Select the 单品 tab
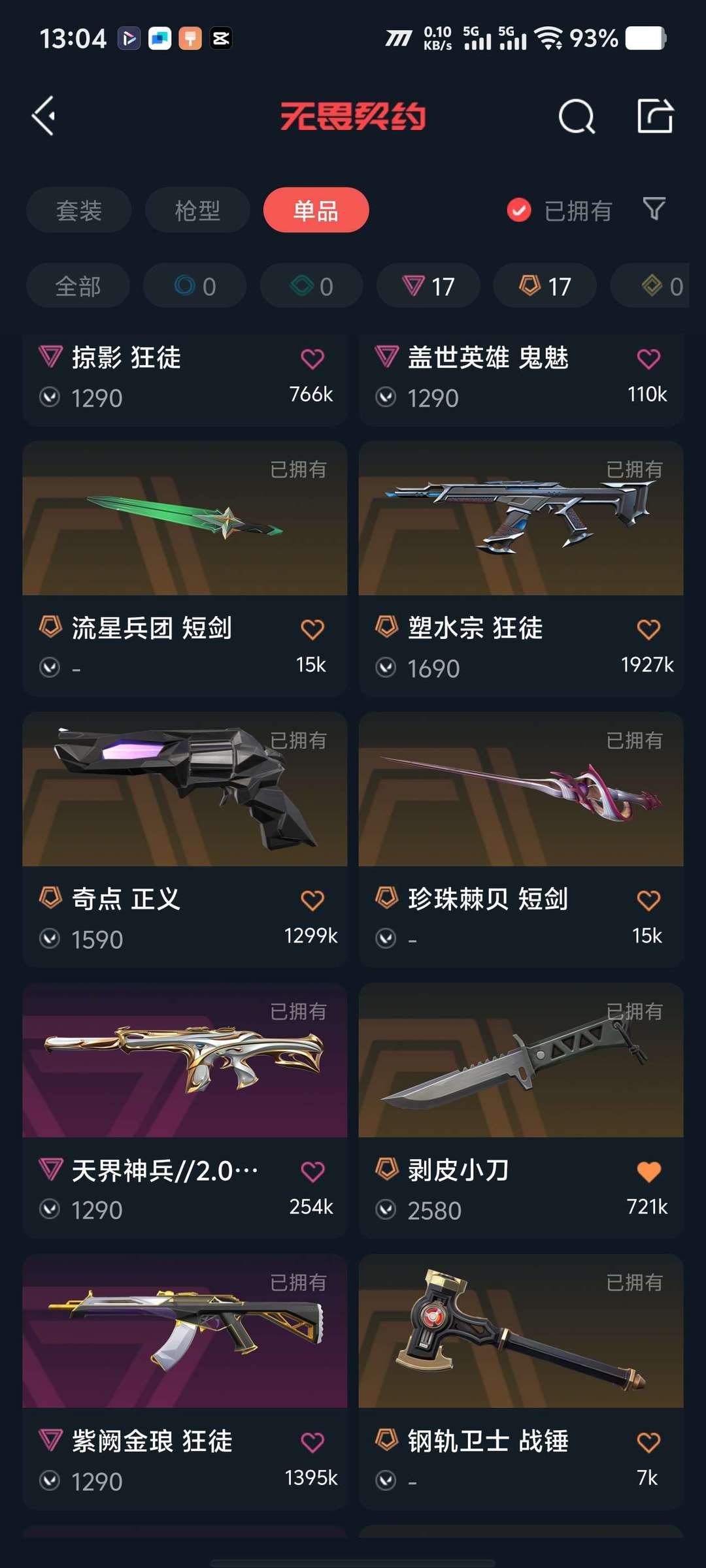Image resolution: width=706 pixels, height=1568 pixels. [316, 210]
